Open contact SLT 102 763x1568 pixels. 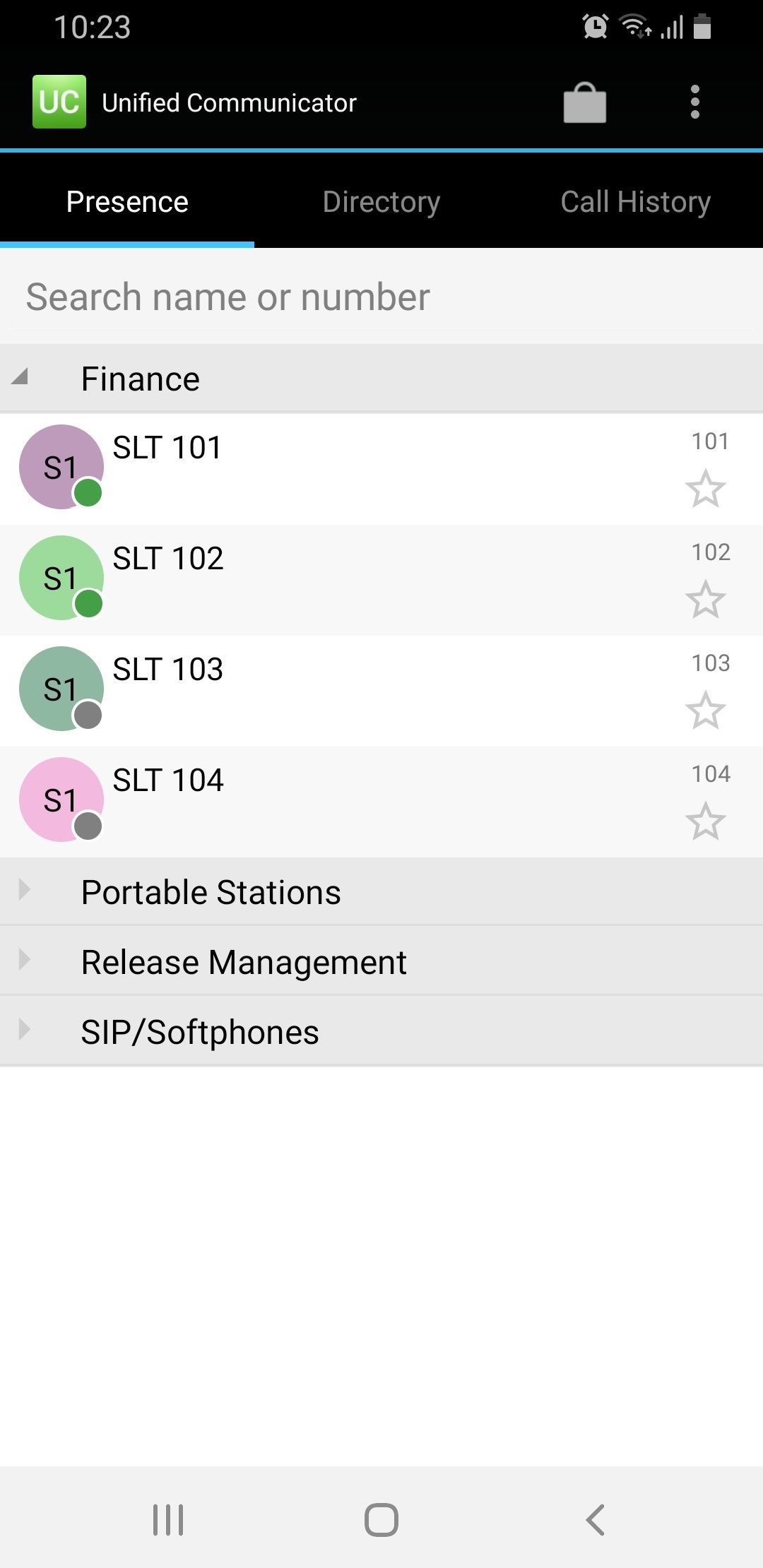[x=381, y=580]
